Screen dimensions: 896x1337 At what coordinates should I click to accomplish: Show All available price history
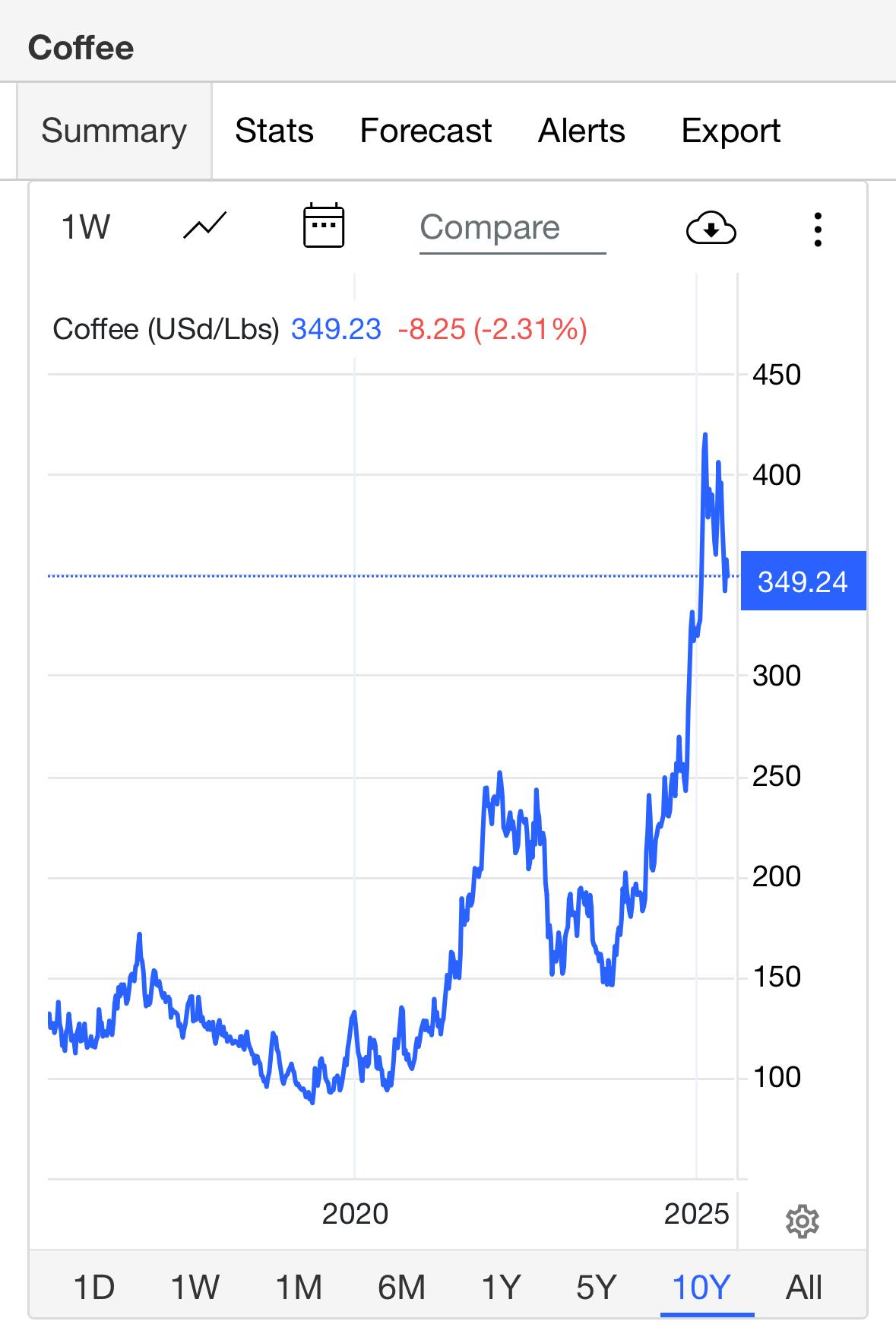(804, 1288)
